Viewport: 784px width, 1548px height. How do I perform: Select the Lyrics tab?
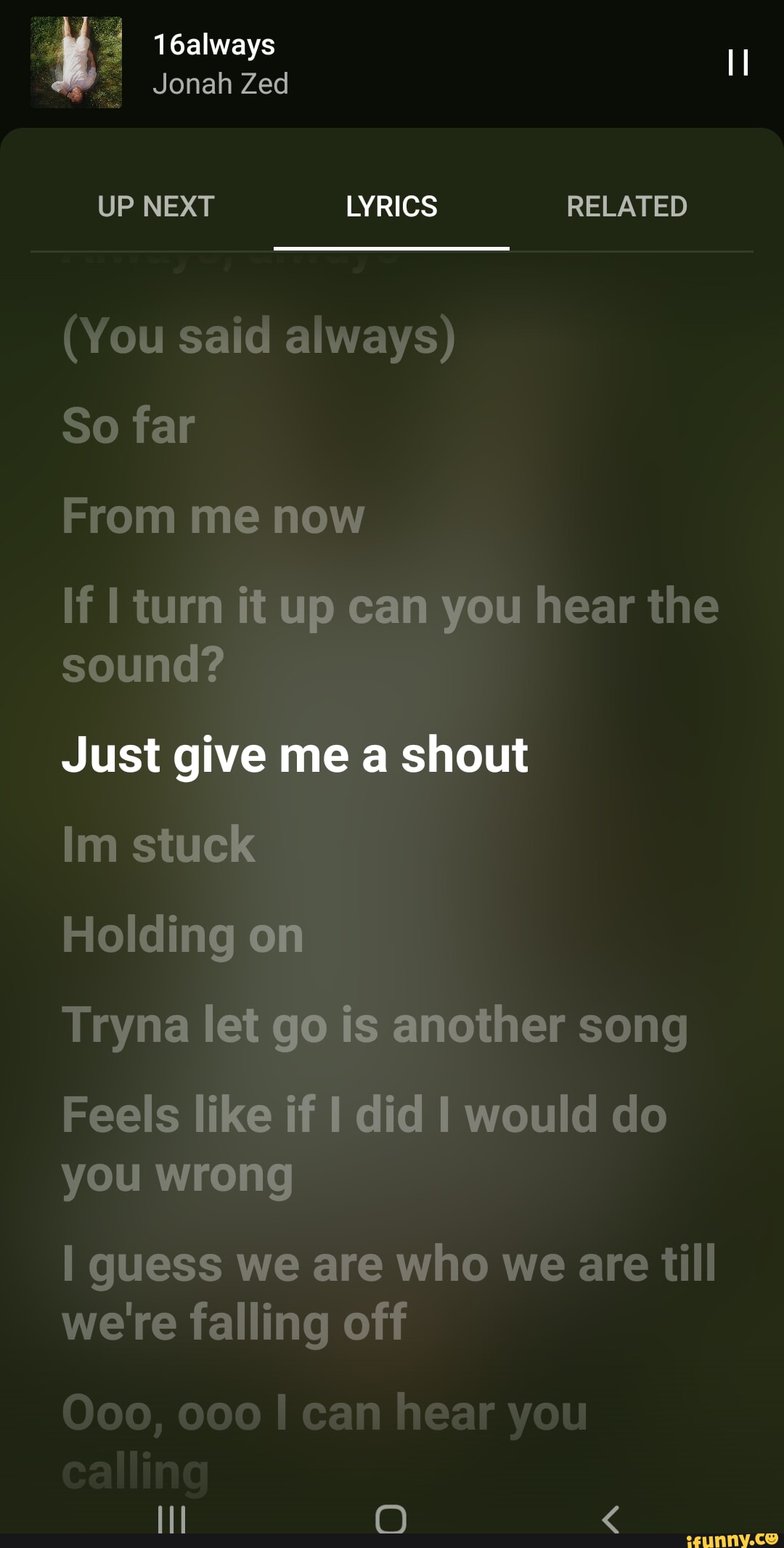[x=391, y=207]
